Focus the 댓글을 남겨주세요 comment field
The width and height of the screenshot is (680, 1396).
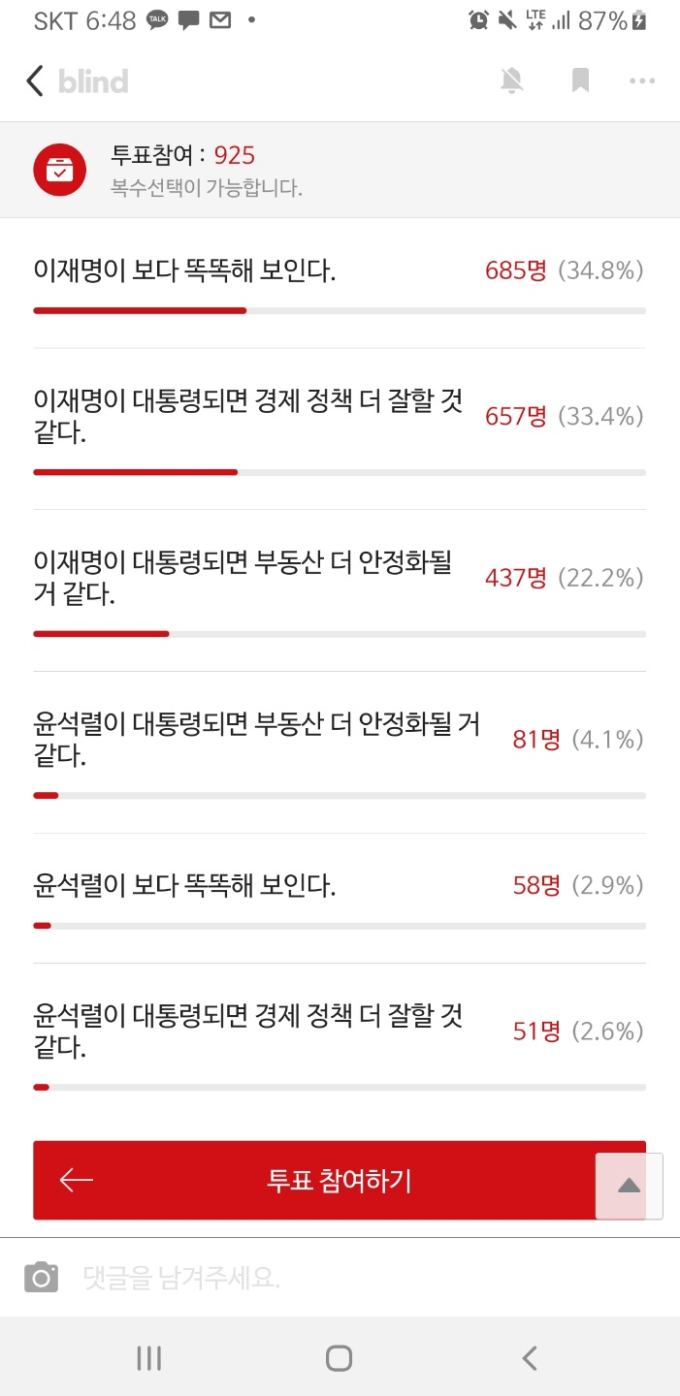tap(360, 1277)
